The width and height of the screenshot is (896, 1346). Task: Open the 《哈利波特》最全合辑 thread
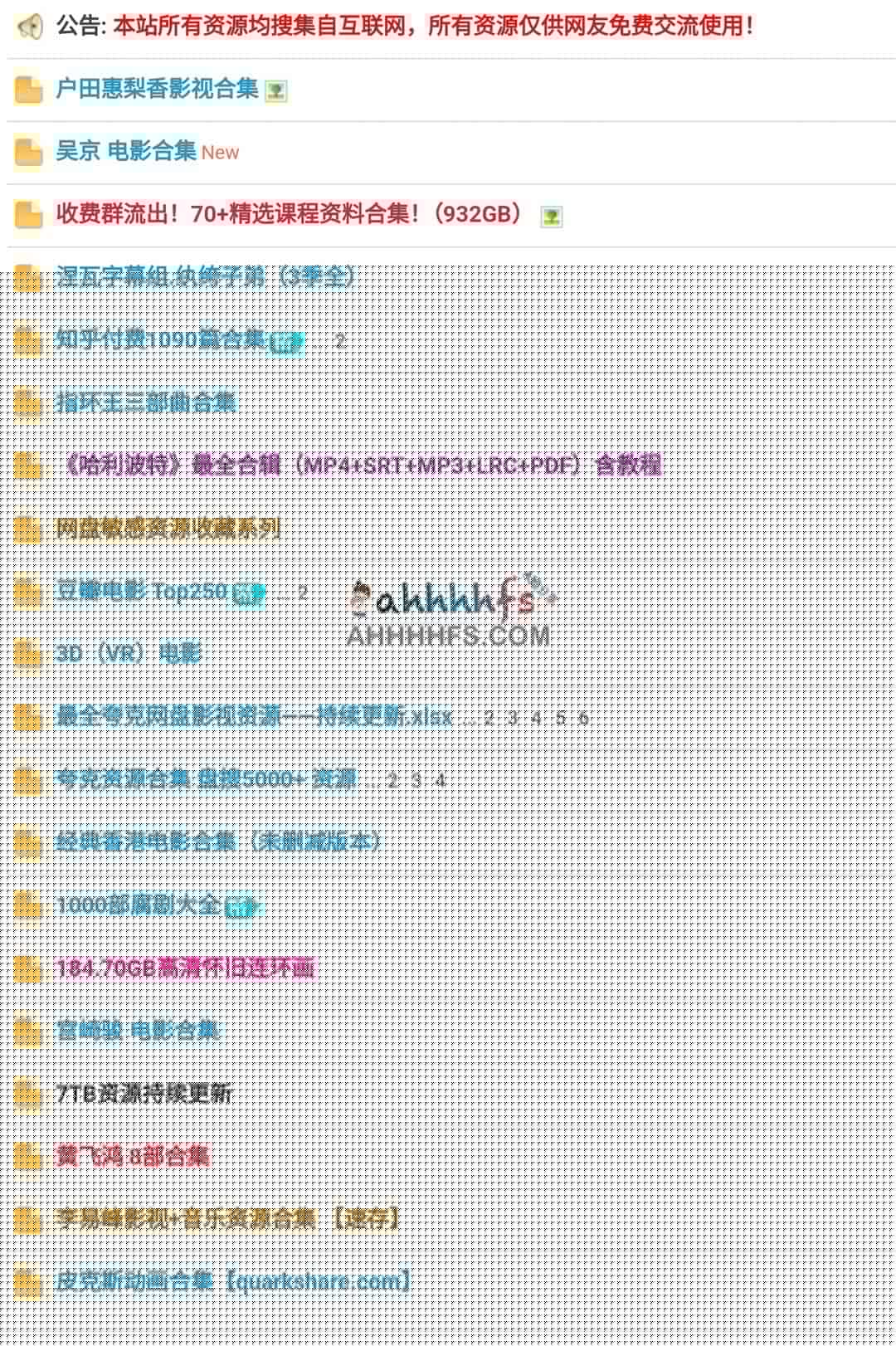pyautogui.click(x=361, y=465)
